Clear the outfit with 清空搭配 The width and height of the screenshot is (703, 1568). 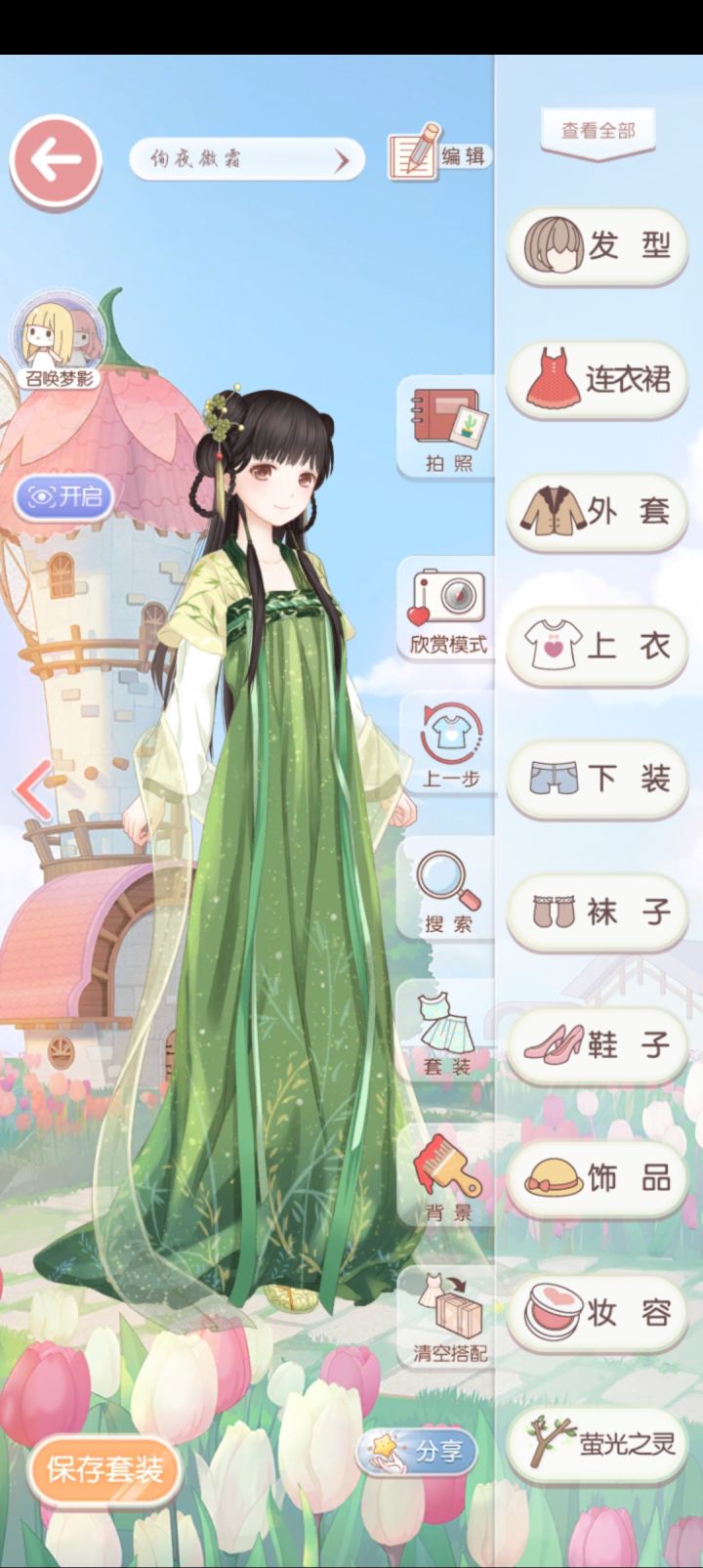click(444, 1324)
